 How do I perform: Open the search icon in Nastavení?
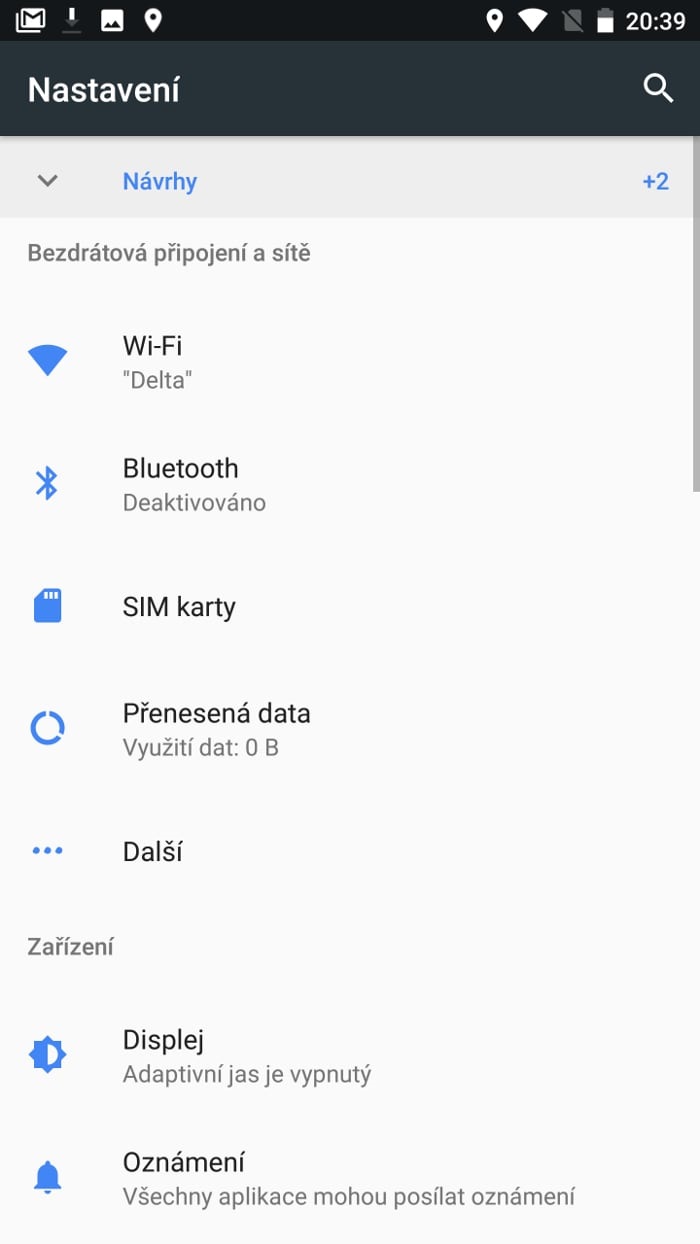(657, 89)
